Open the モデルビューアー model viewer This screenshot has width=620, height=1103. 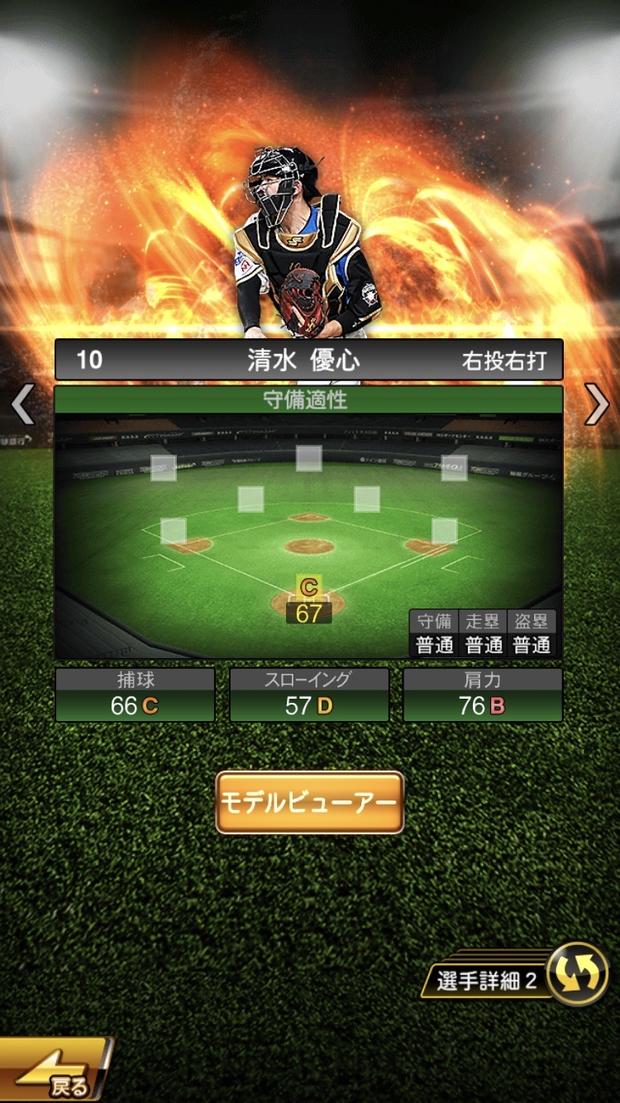click(x=309, y=802)
